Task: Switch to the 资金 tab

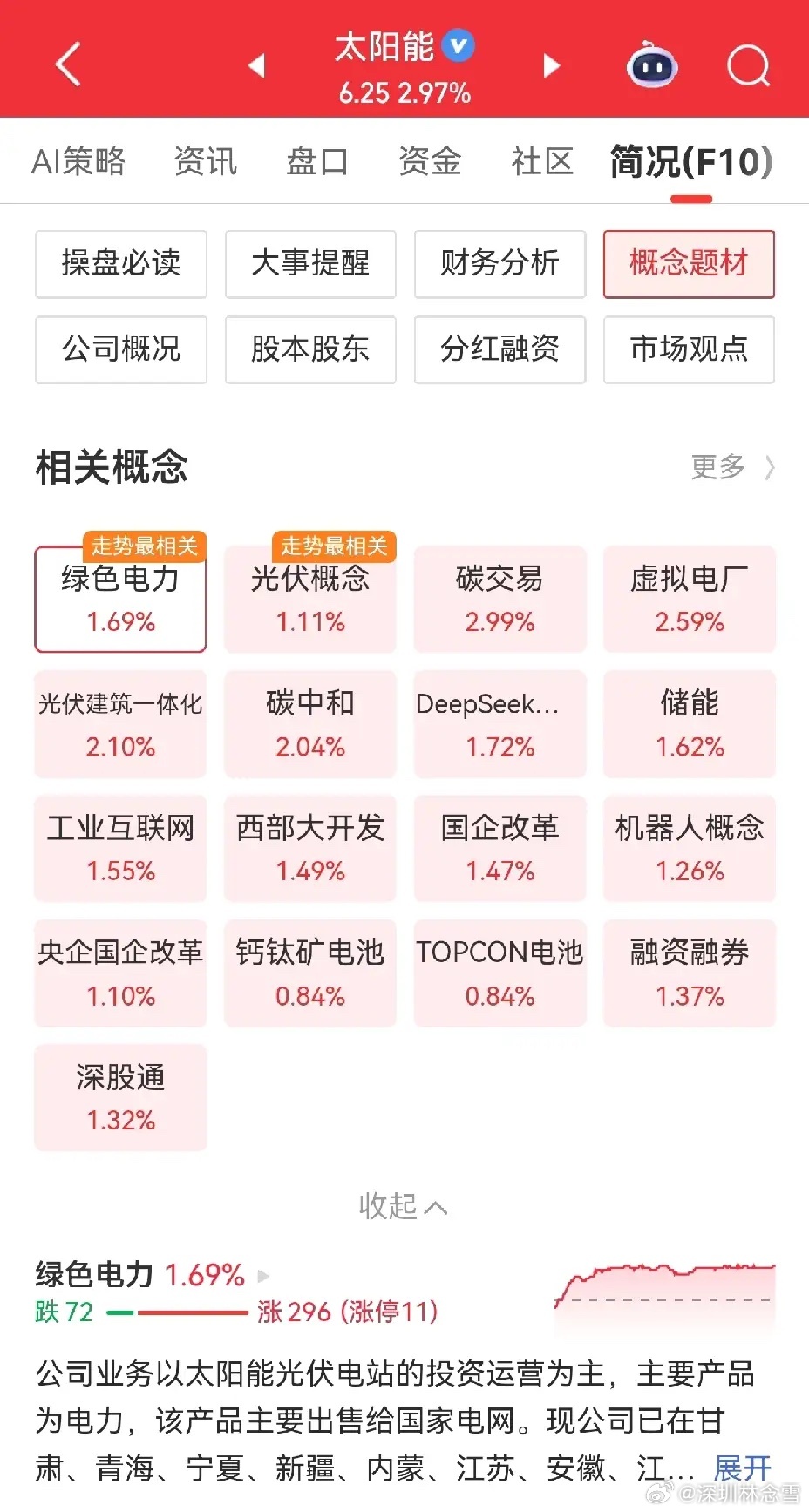Action: coord(428,162)
